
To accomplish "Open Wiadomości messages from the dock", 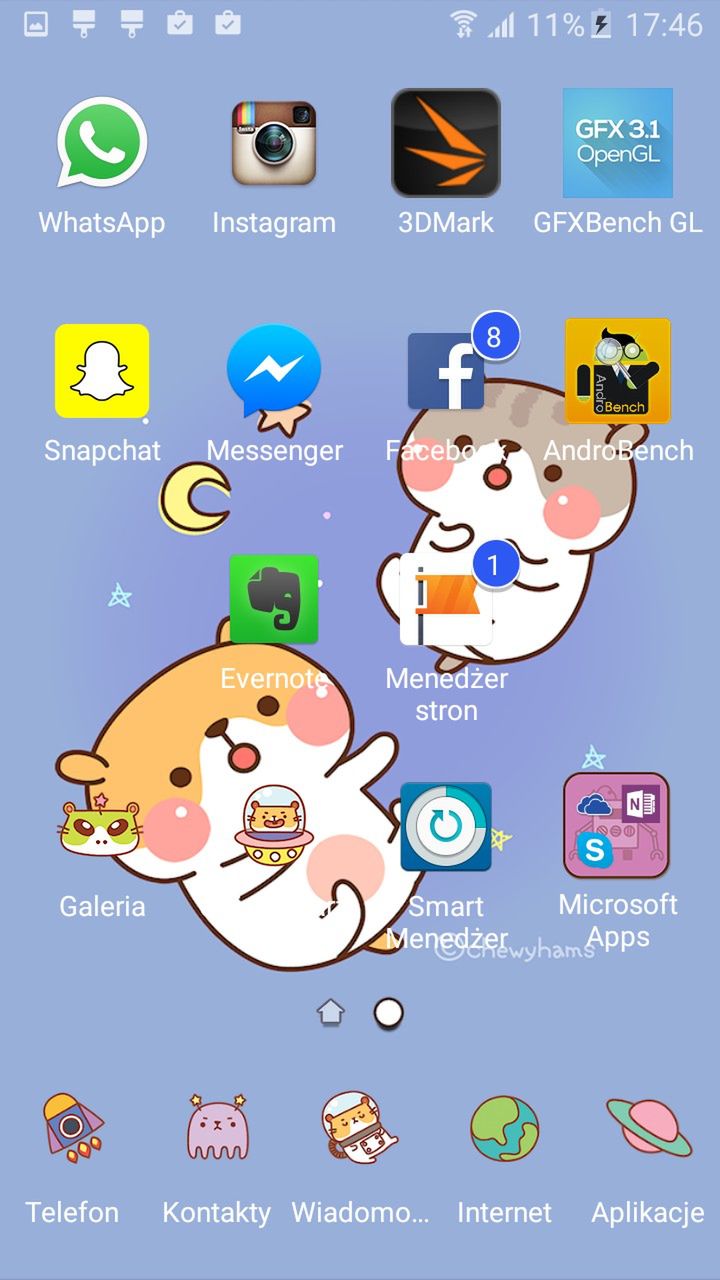I will click(x=360, y=1130).
